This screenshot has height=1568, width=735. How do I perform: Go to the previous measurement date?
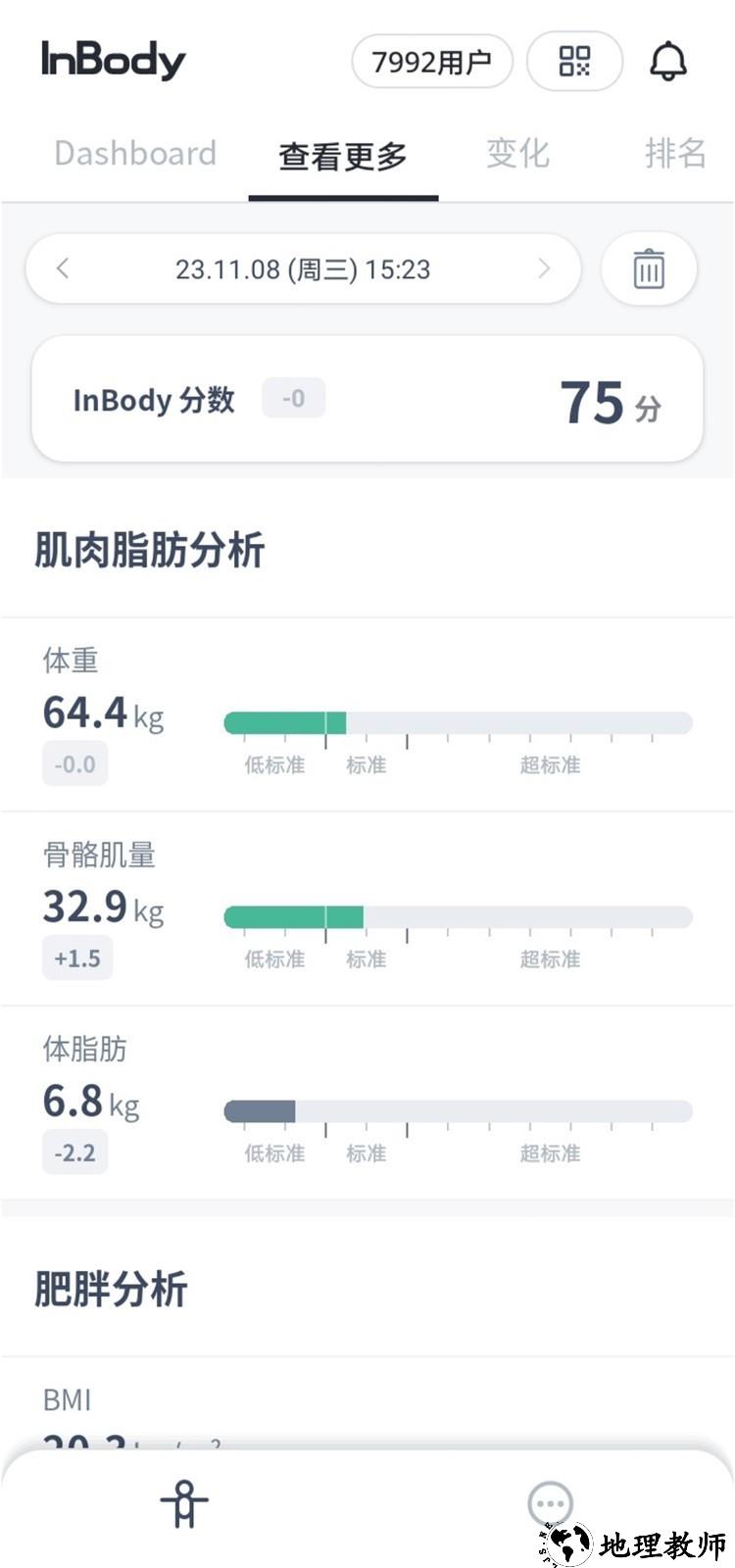63,269
